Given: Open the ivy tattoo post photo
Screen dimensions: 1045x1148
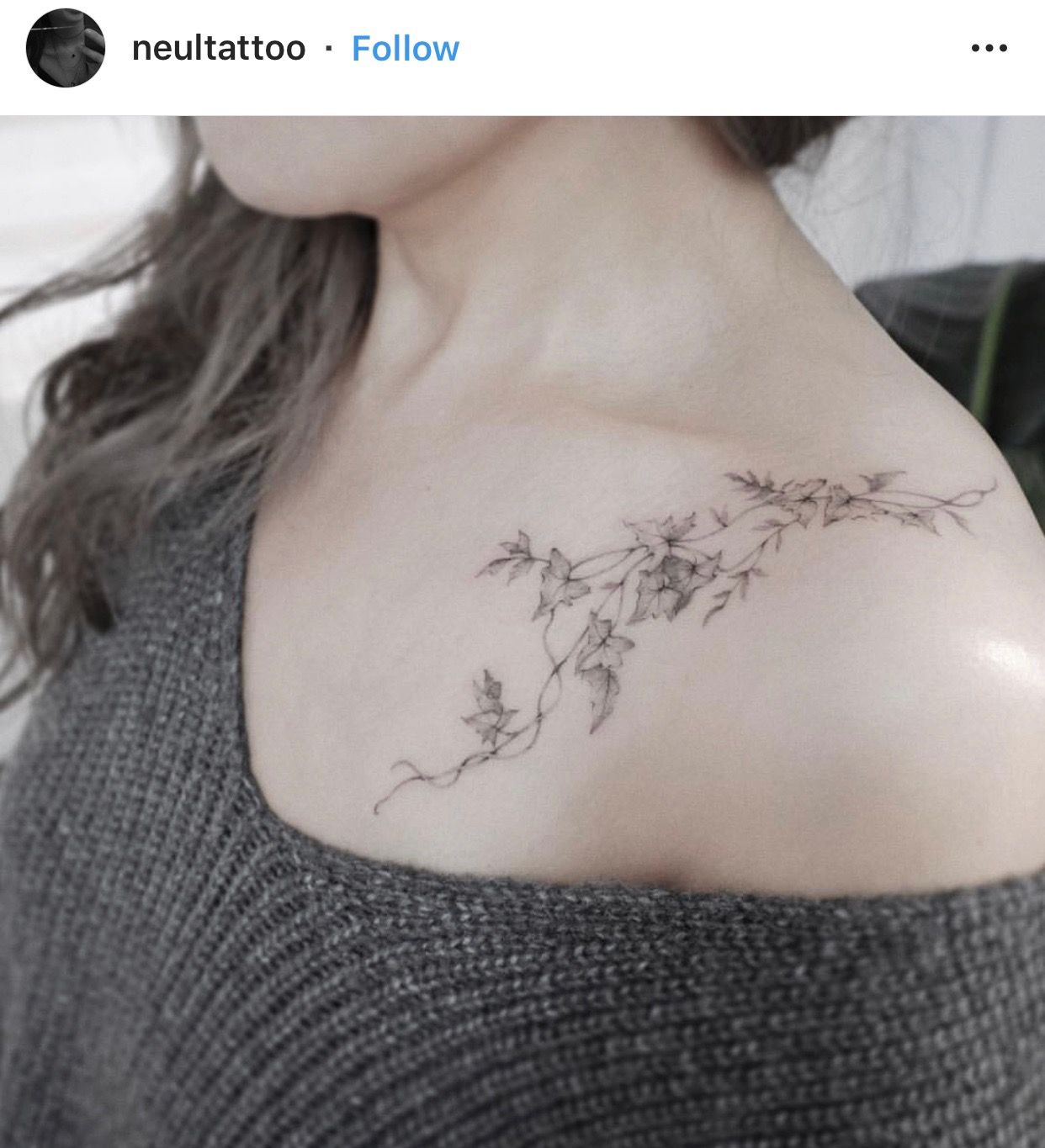Looking at the screenshot, I should [x=522, y=631].
